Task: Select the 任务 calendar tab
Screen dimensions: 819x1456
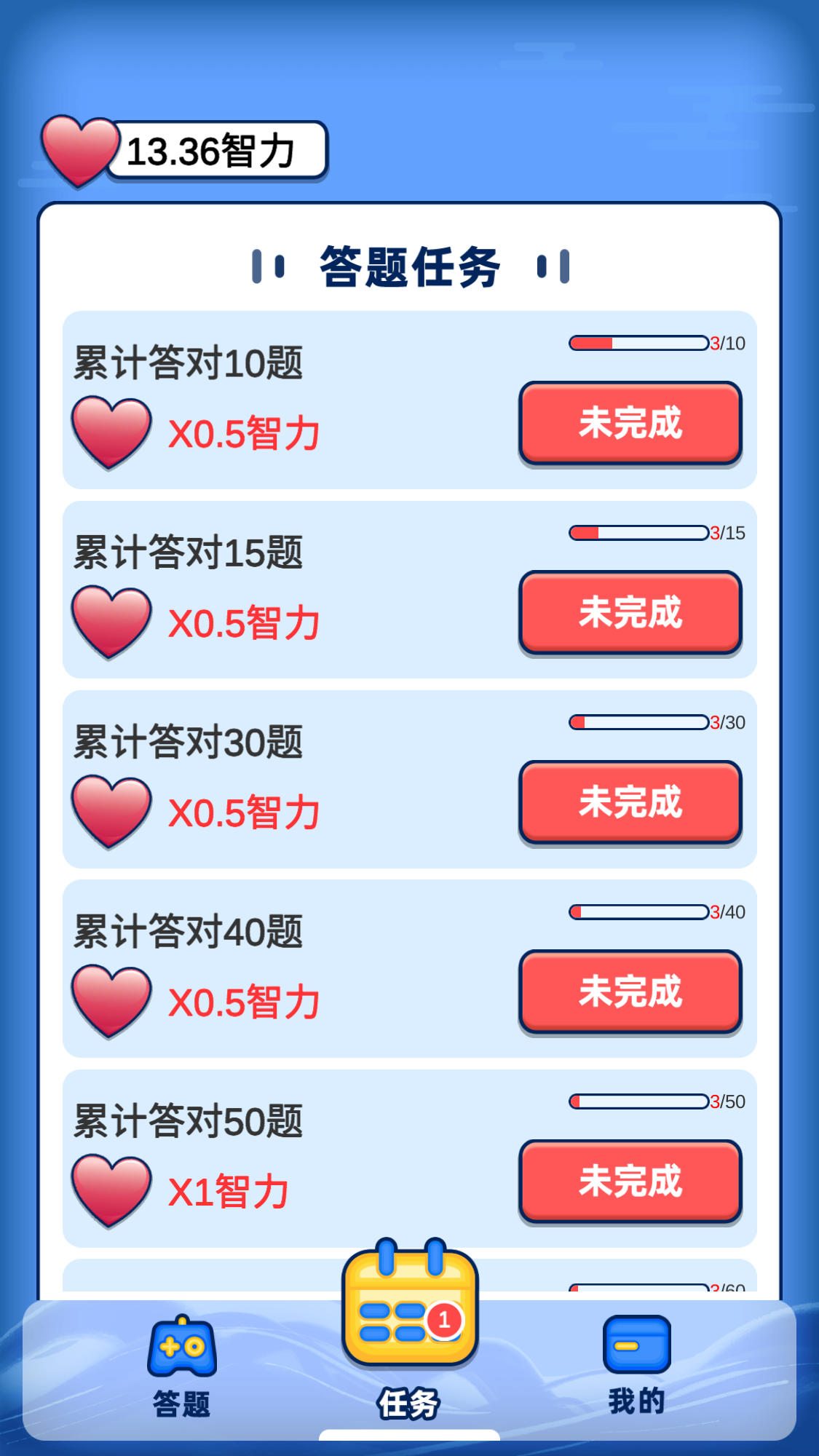Action: [409, 1325]
